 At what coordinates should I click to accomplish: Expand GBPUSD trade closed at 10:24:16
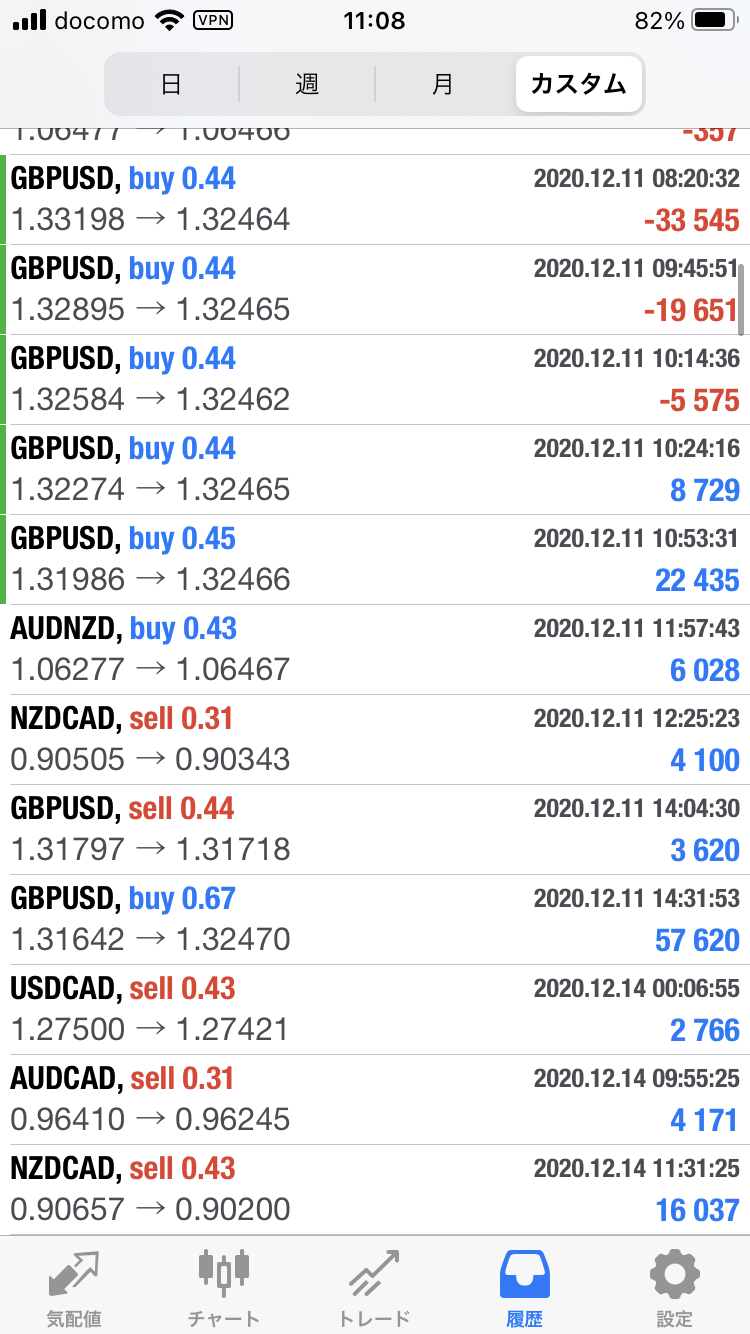pyautogui.click(x=375, y=470)
